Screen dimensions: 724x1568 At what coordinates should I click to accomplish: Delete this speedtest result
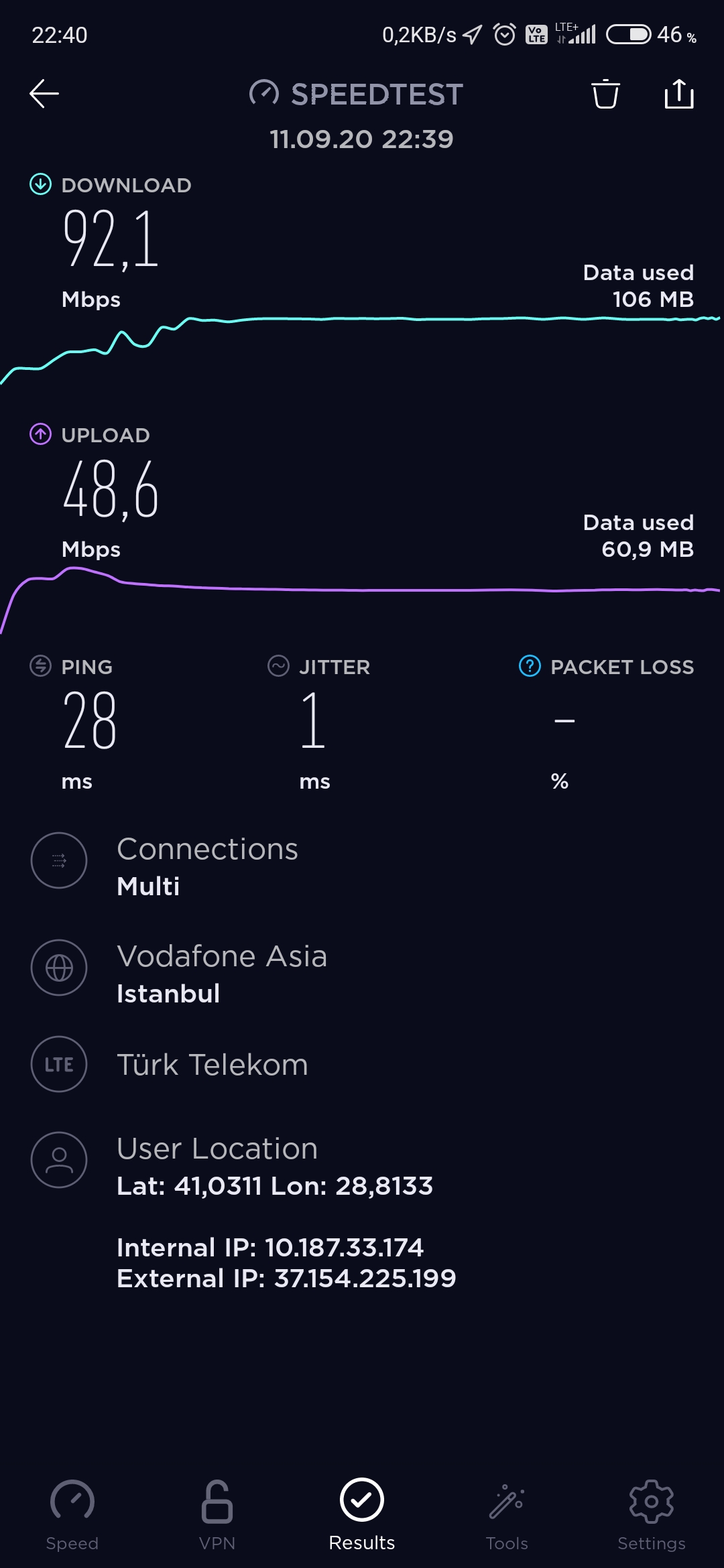click(x=605, y=94)
